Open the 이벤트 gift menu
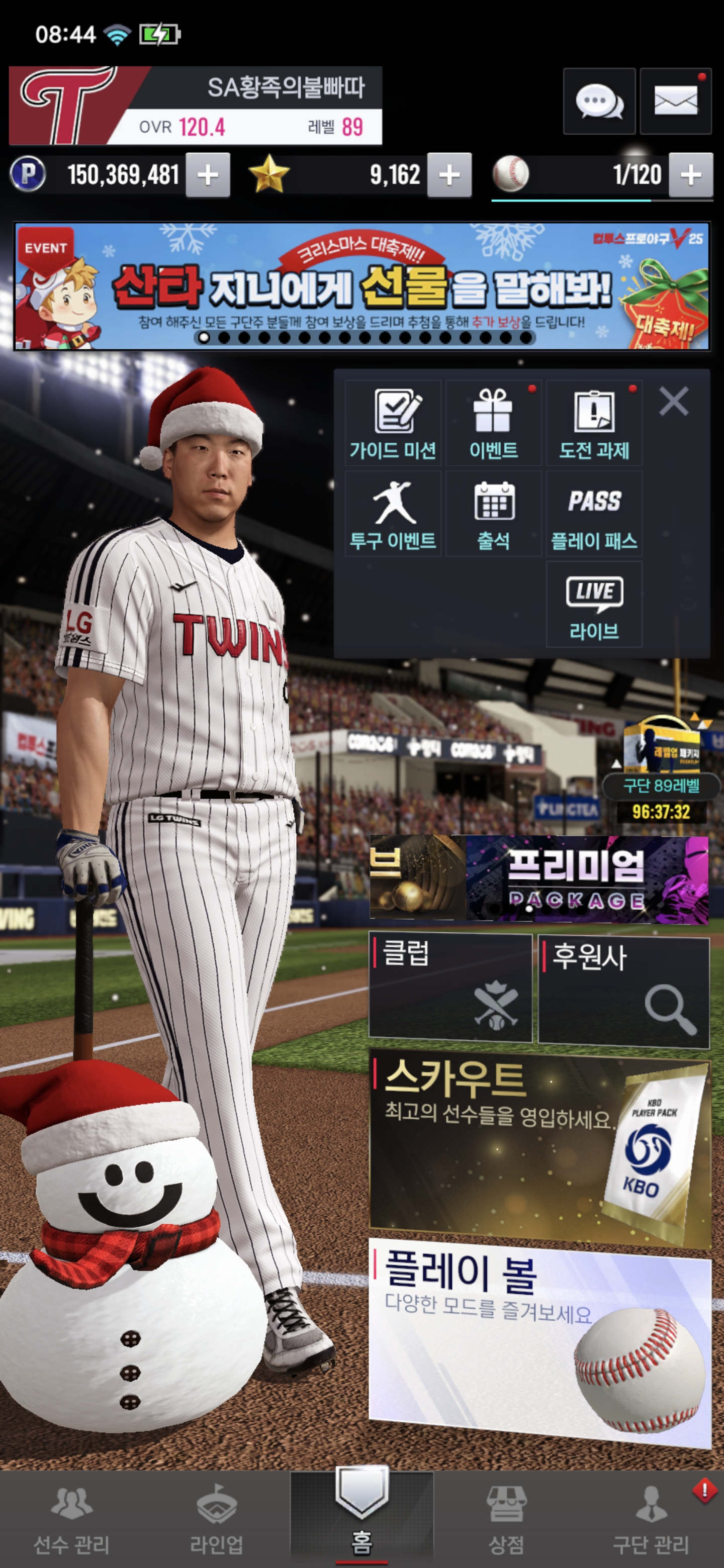The width and height of the screenshot is (724, 1568). 493,423
